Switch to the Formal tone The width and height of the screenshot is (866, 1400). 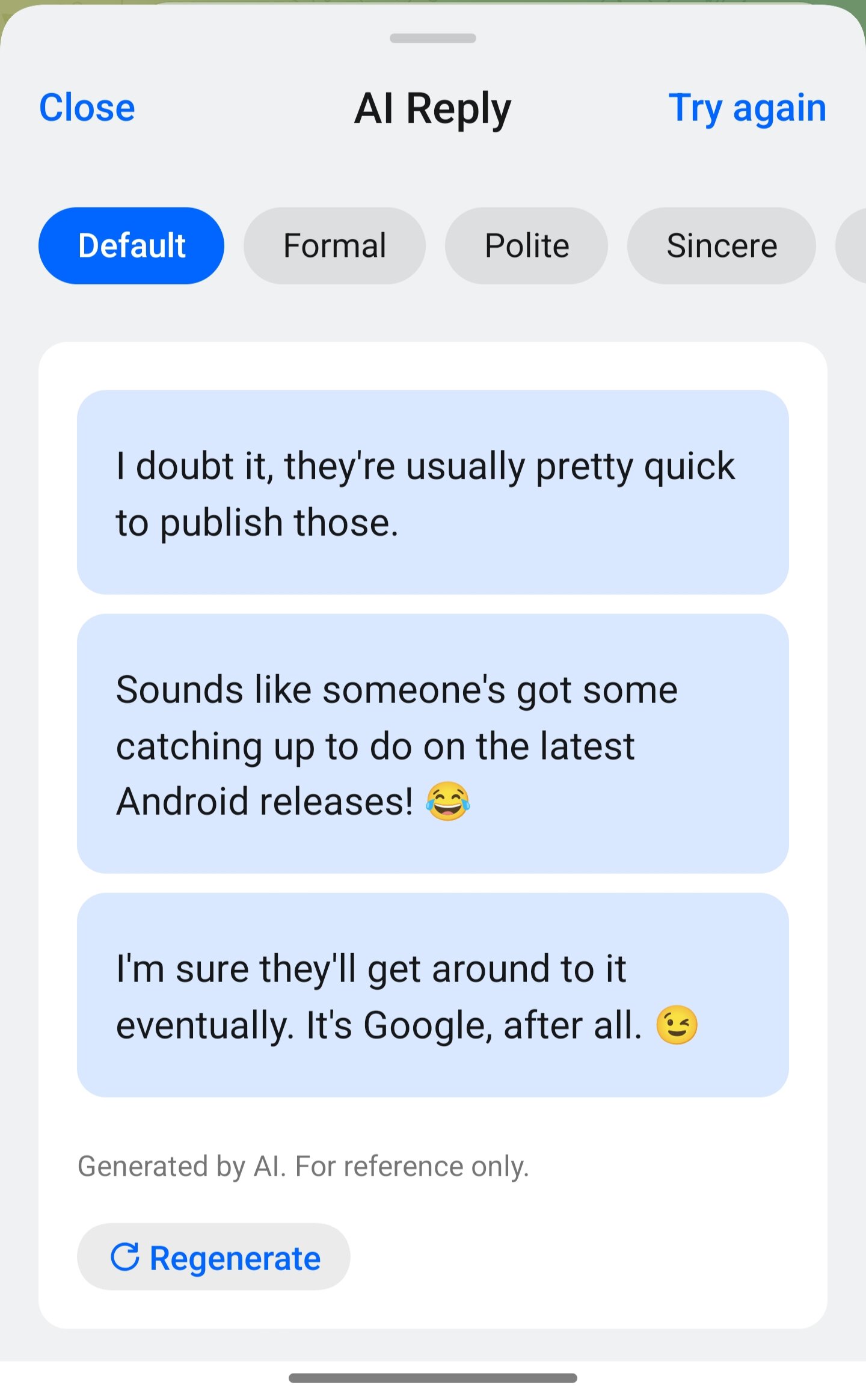334,245
